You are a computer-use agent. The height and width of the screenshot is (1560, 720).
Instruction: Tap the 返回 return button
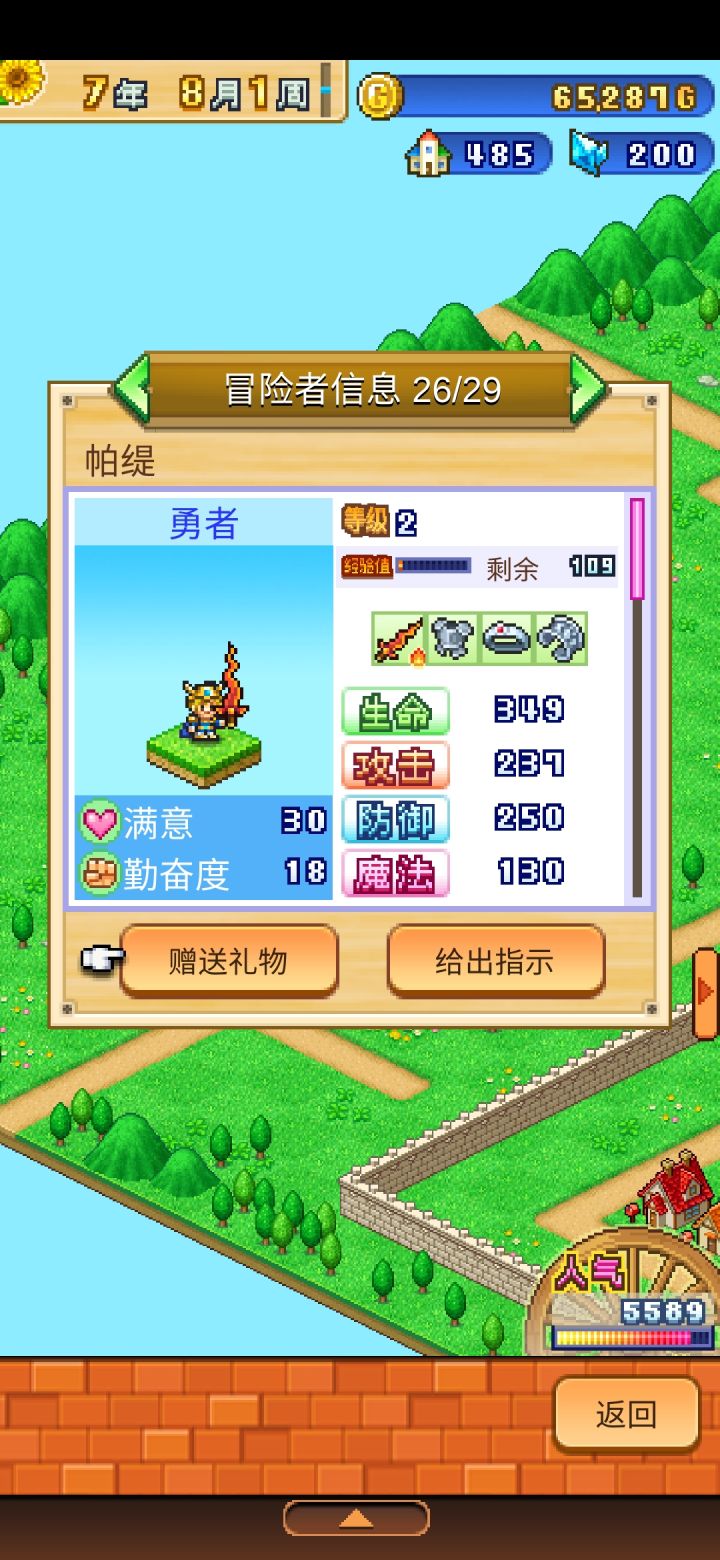625,1413
